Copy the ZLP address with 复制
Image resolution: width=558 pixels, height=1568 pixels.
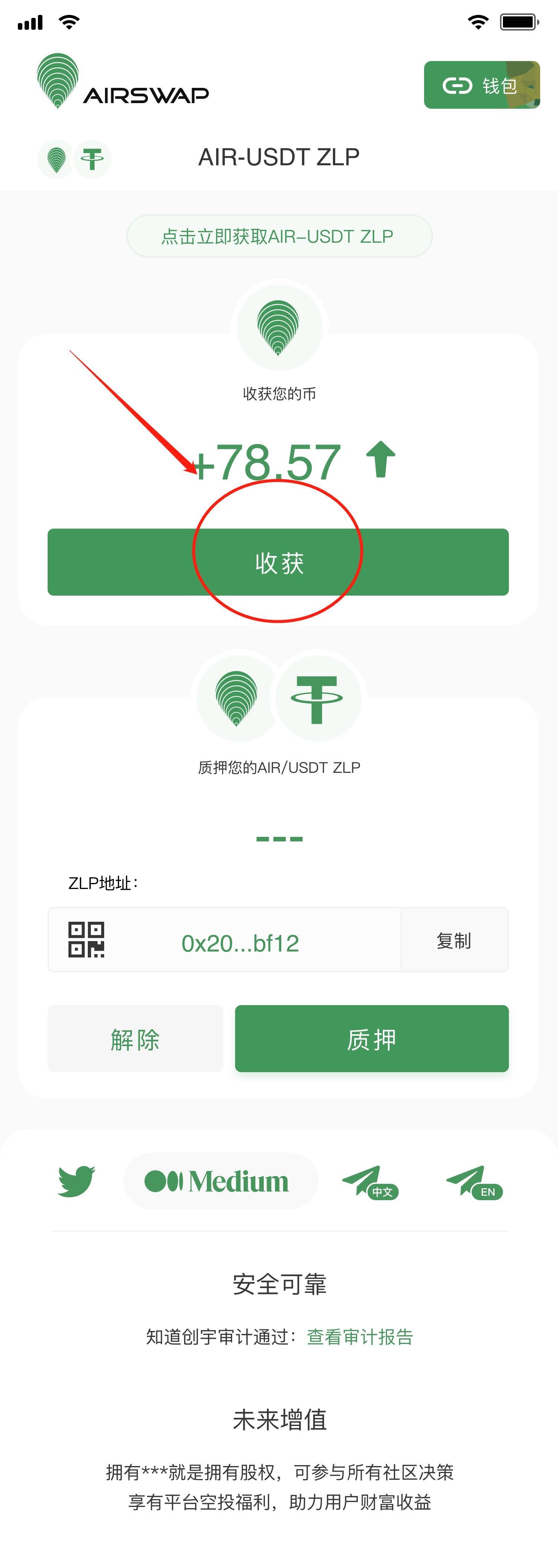click(454, 940)
